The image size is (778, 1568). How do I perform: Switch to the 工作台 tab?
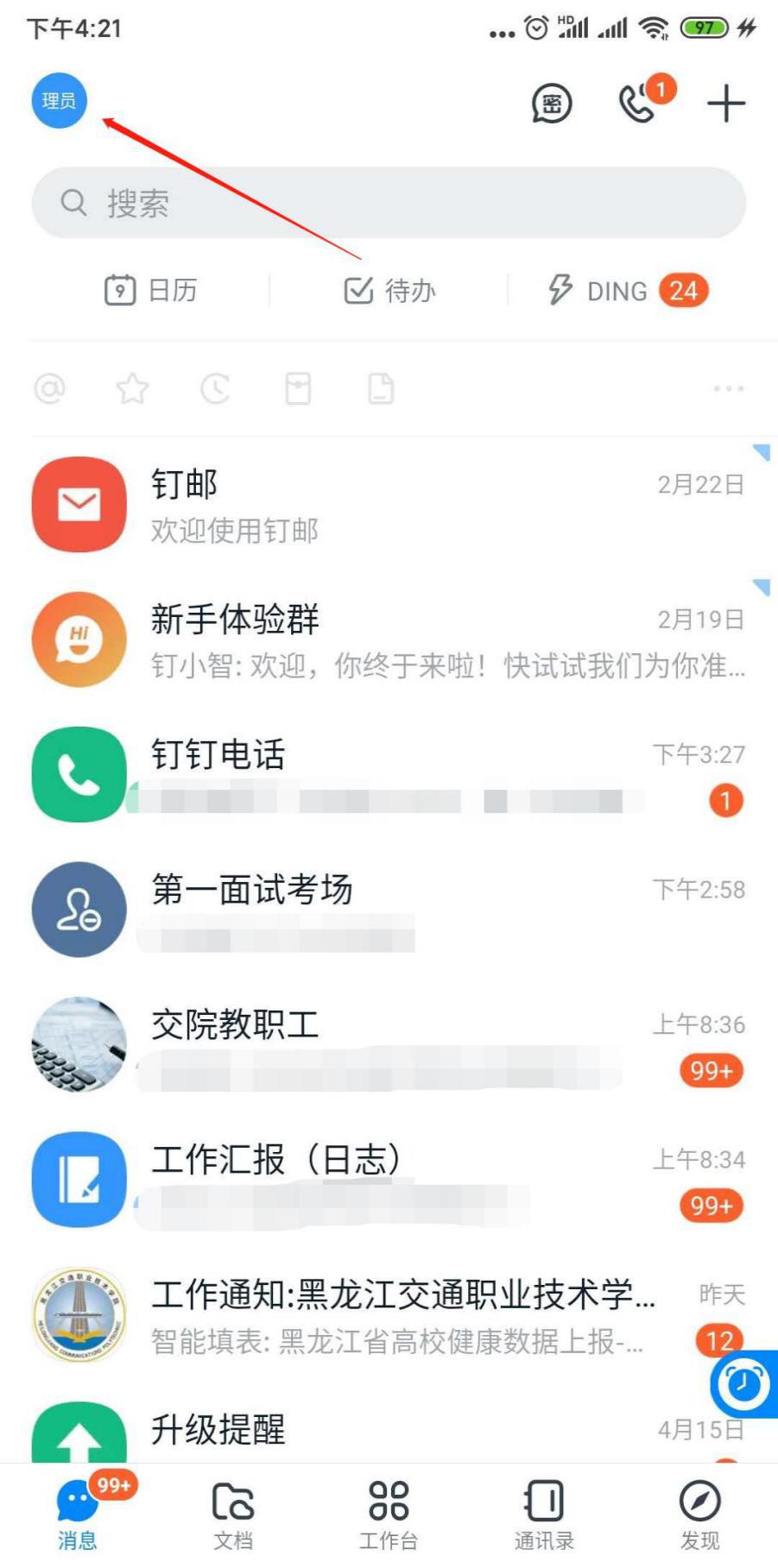point(389,1514)
